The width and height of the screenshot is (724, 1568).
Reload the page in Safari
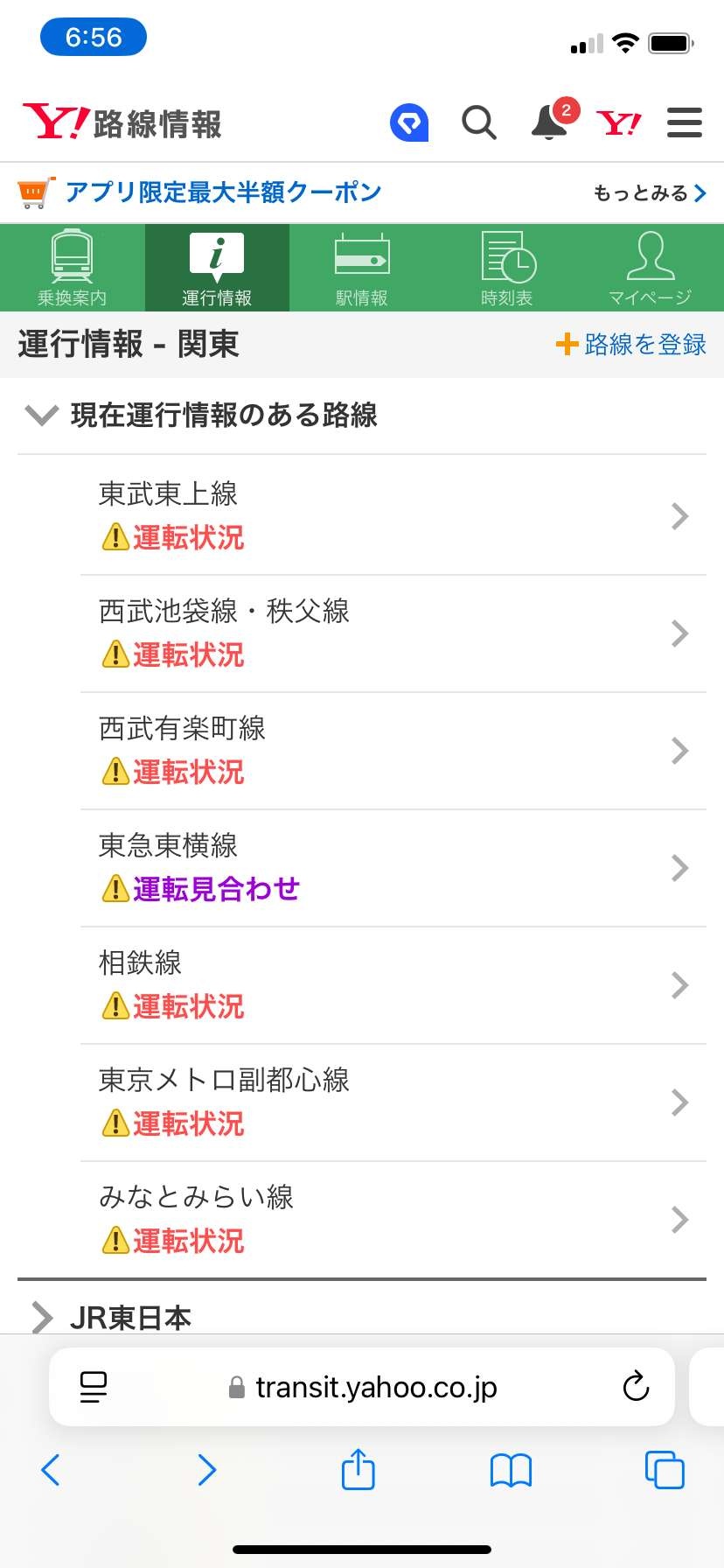point(636,1386)
